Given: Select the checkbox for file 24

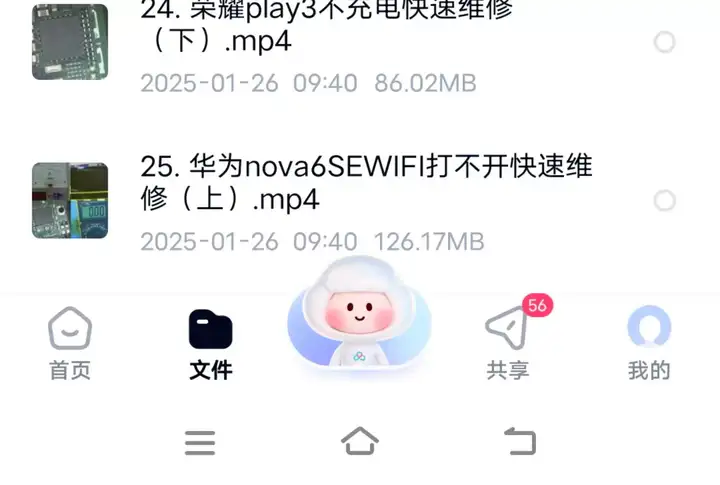Looking at the screenshot, I should (x=664, y=42).
